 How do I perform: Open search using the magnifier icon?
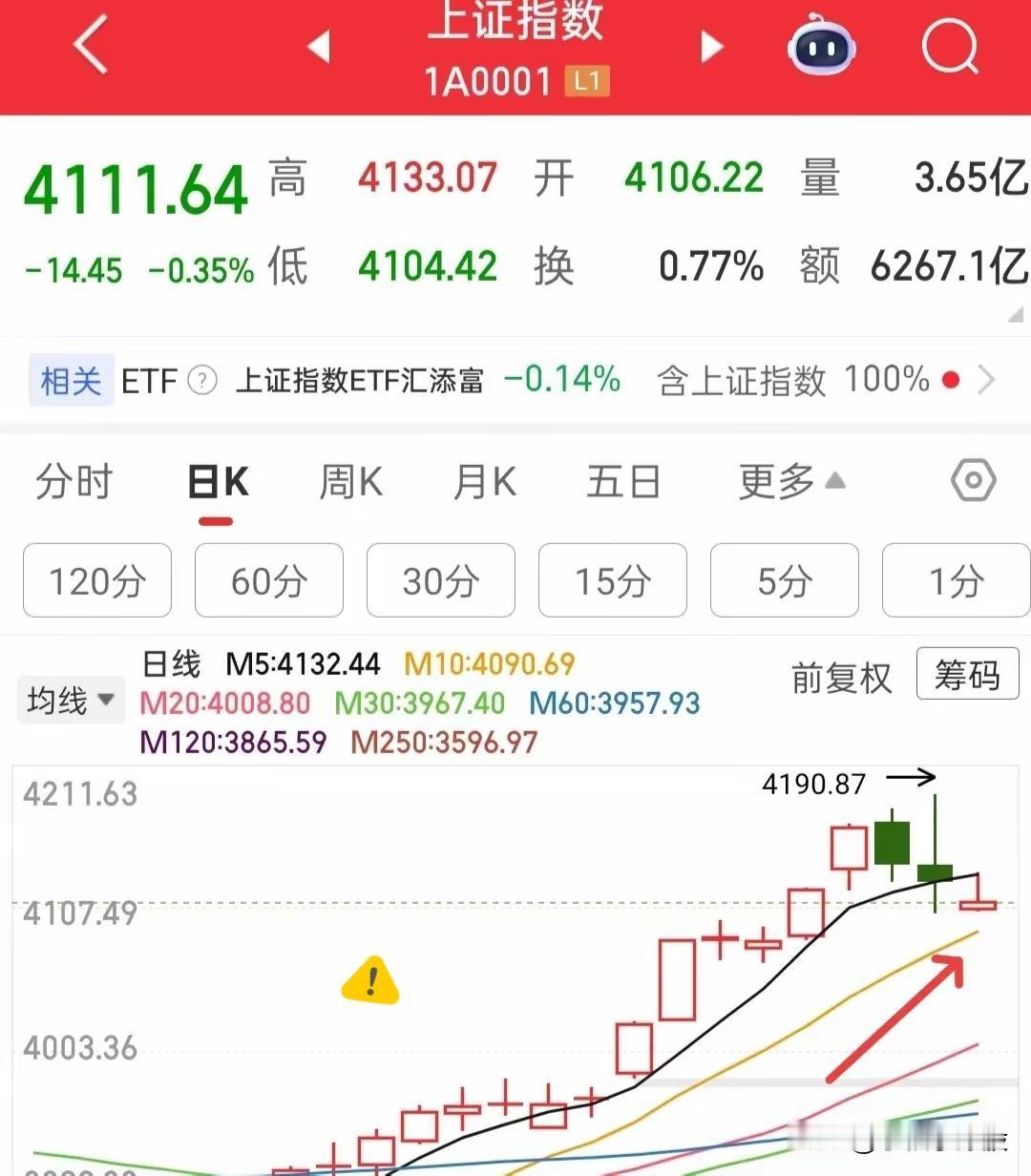point(948,46)
